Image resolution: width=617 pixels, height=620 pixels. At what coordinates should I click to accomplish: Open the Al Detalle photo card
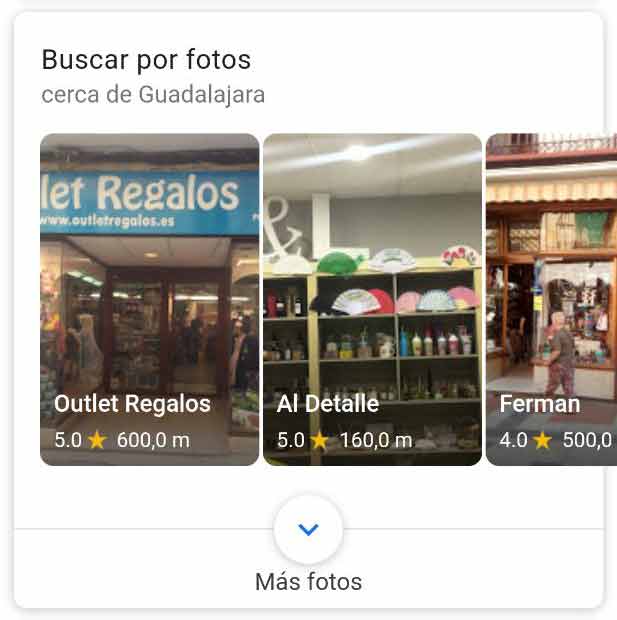click(x=372, y=300)
